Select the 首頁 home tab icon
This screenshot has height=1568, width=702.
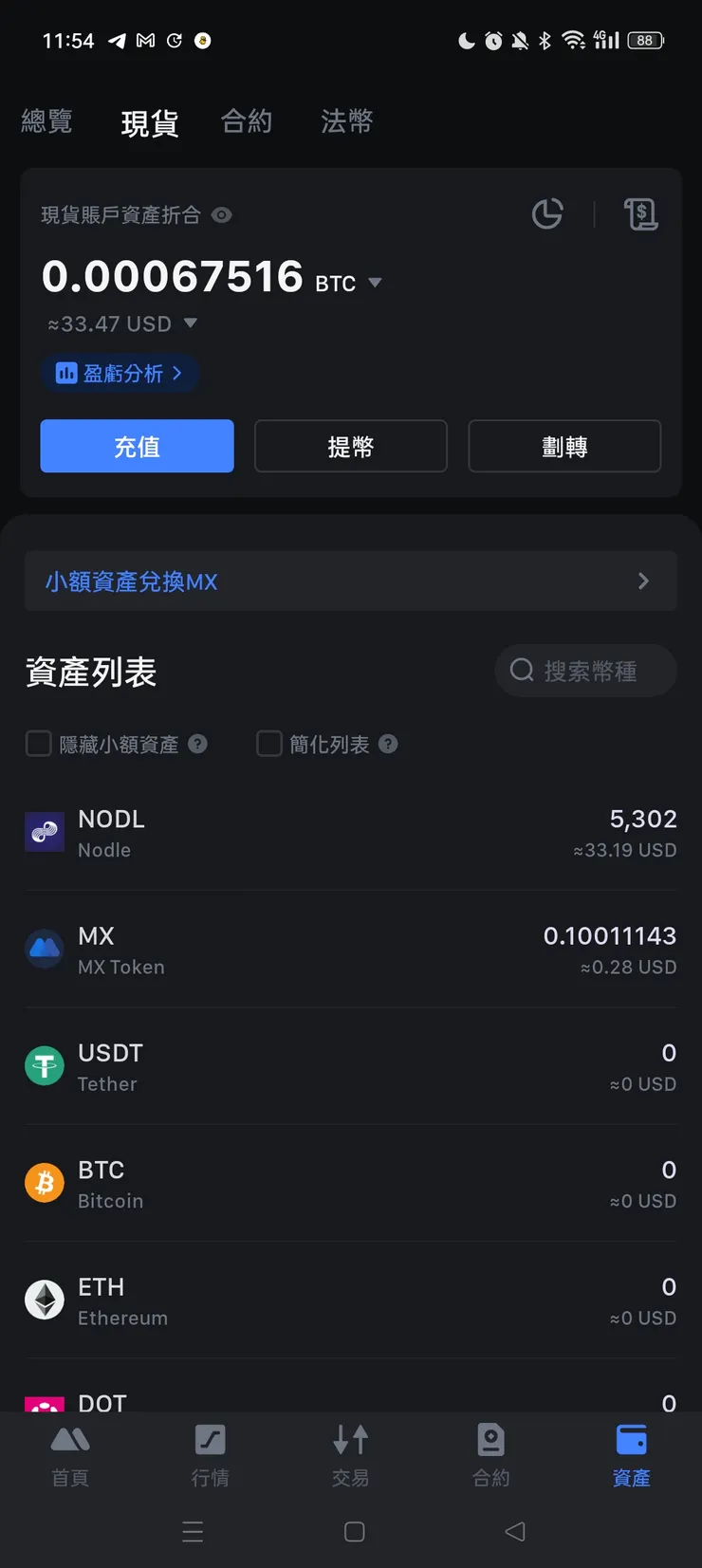click(x=70, y=1439)
